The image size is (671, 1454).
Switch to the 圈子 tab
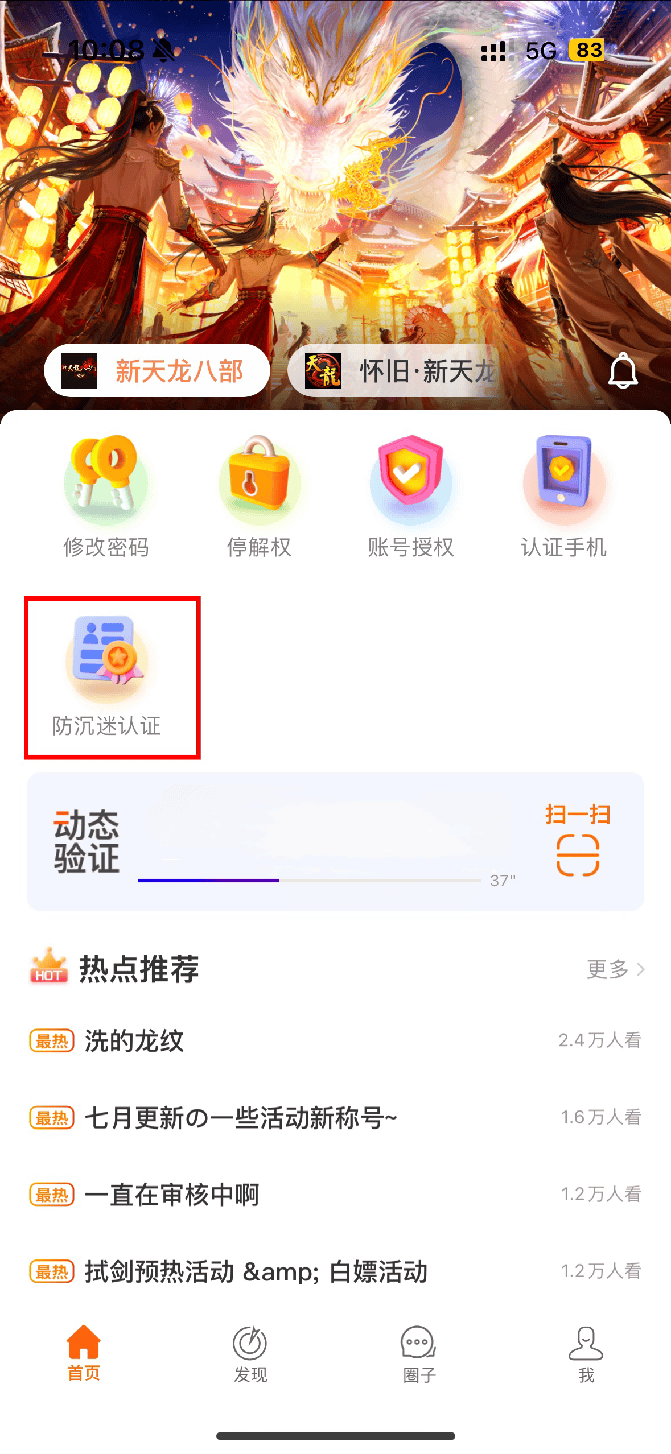(x=419, y=1354)
